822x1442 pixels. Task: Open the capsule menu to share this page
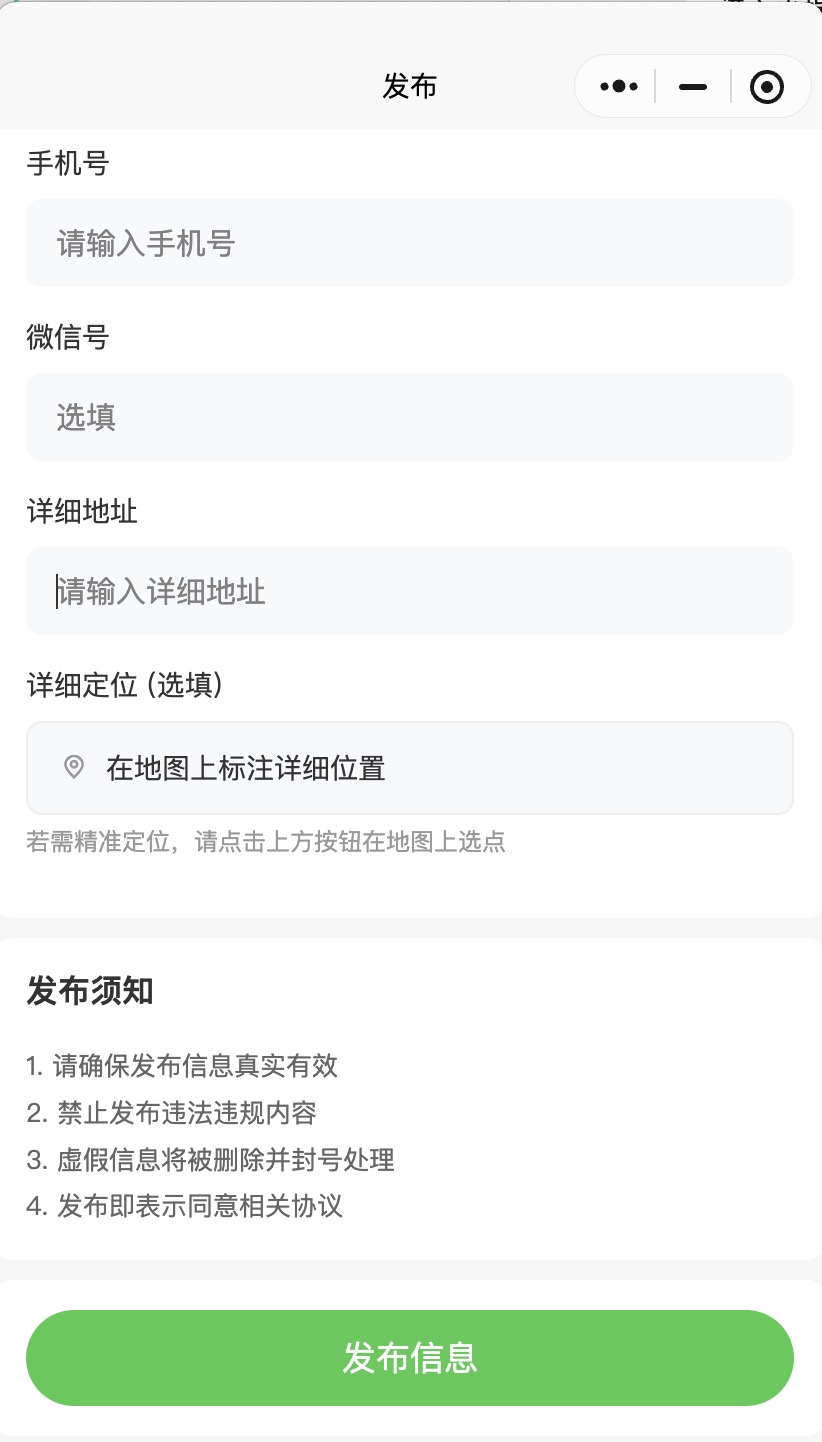click(618, 86)
